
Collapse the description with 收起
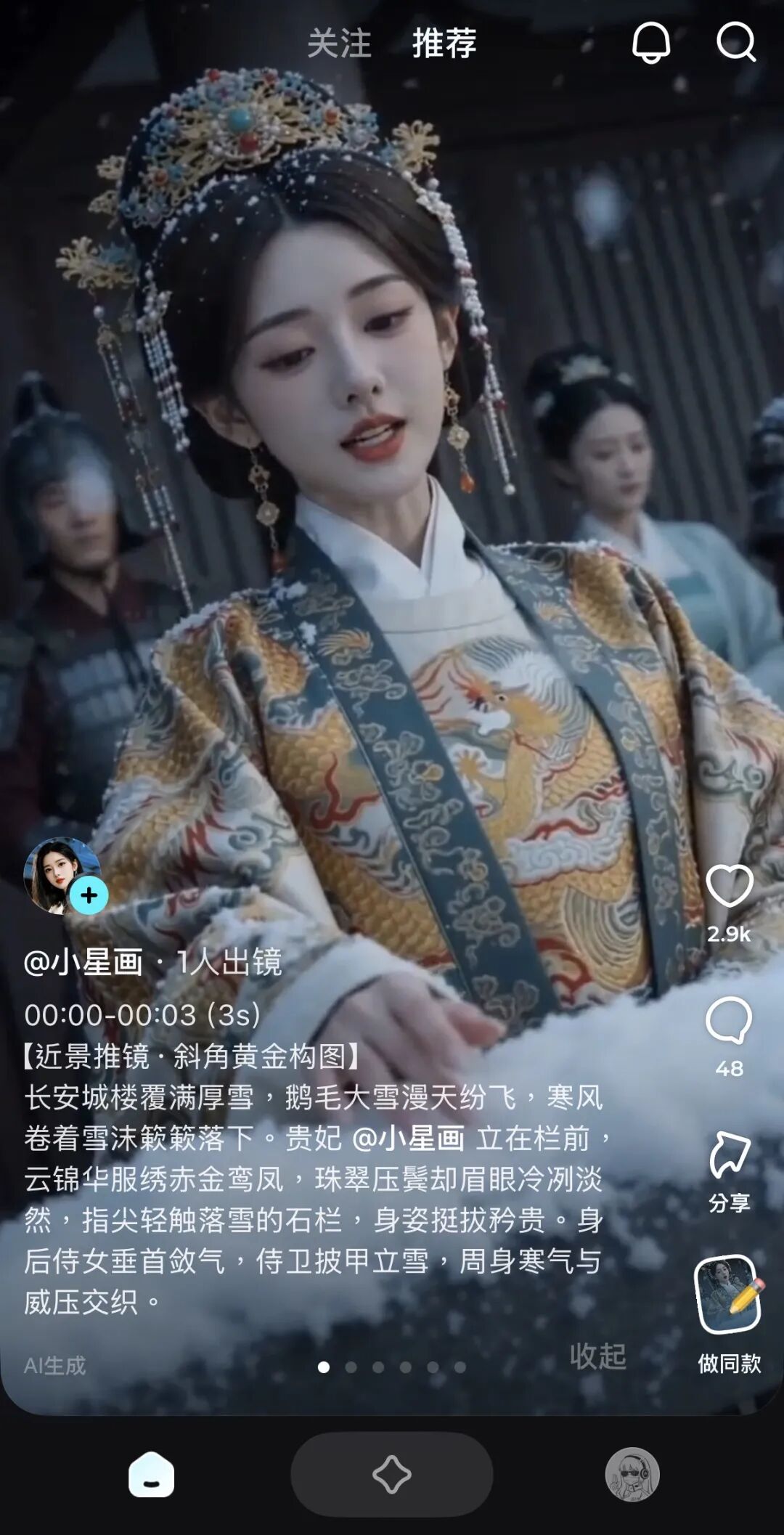[x=597, y=1356]
